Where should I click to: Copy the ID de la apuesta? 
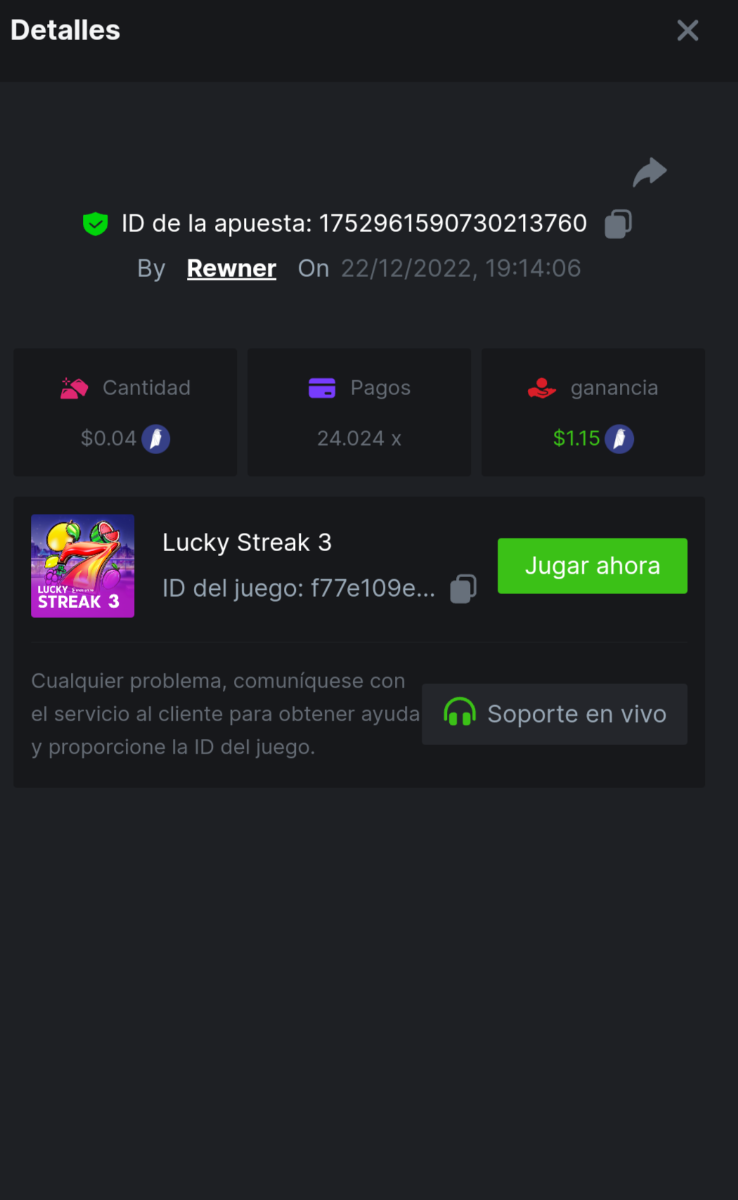(618, 224)
